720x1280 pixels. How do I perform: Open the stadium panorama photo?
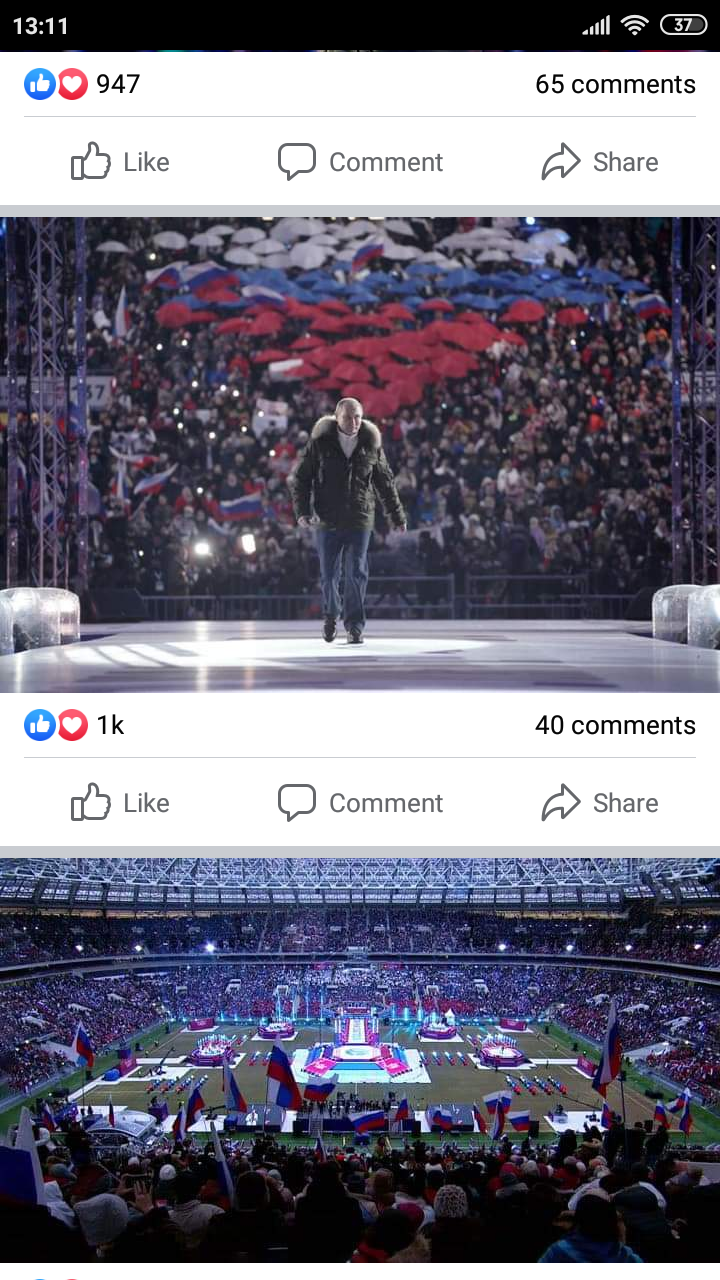pyautogui.click(x=360, y=1060)
